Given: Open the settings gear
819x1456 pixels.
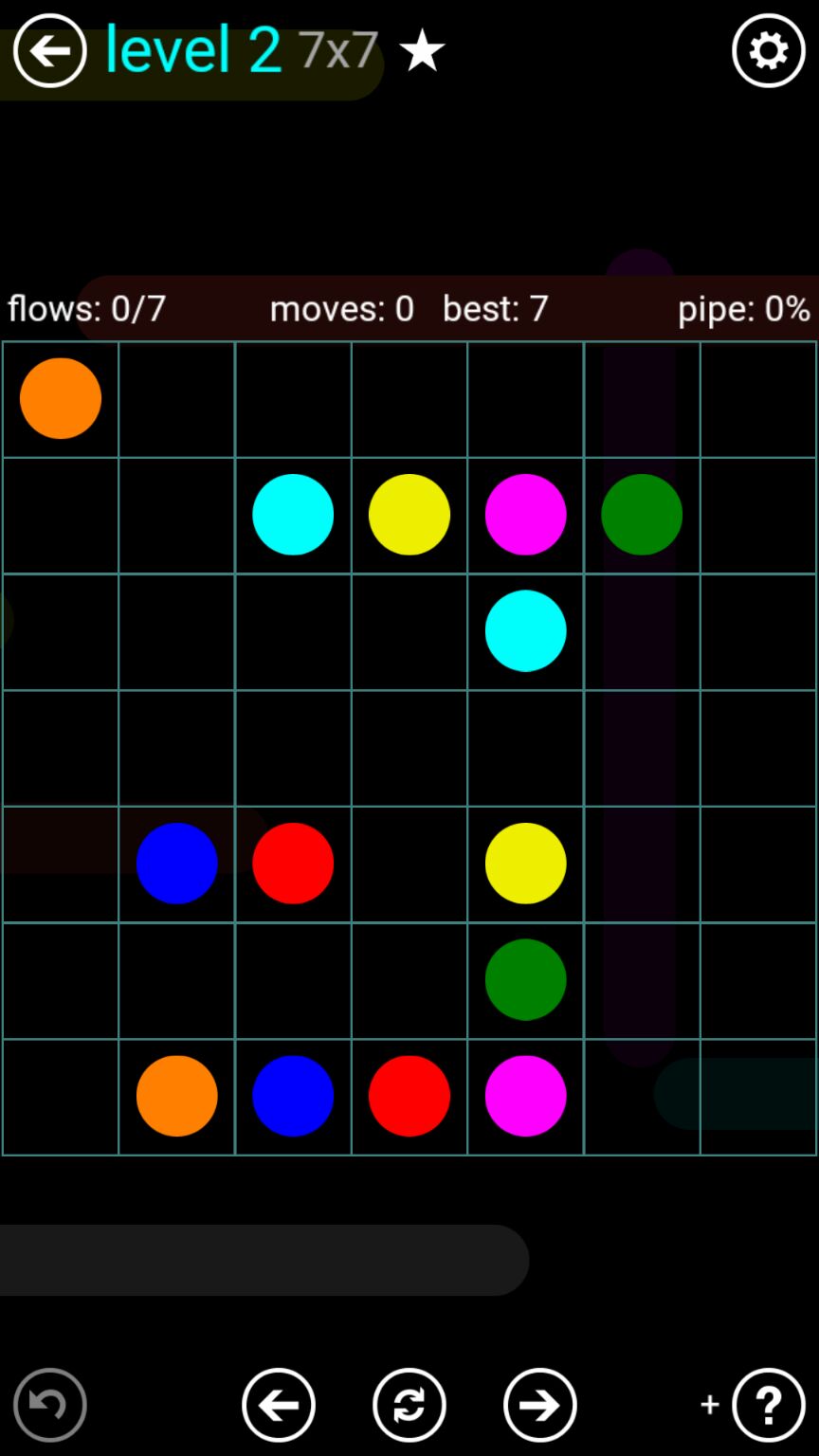Looking at the screenshot, I should point(768,50).
